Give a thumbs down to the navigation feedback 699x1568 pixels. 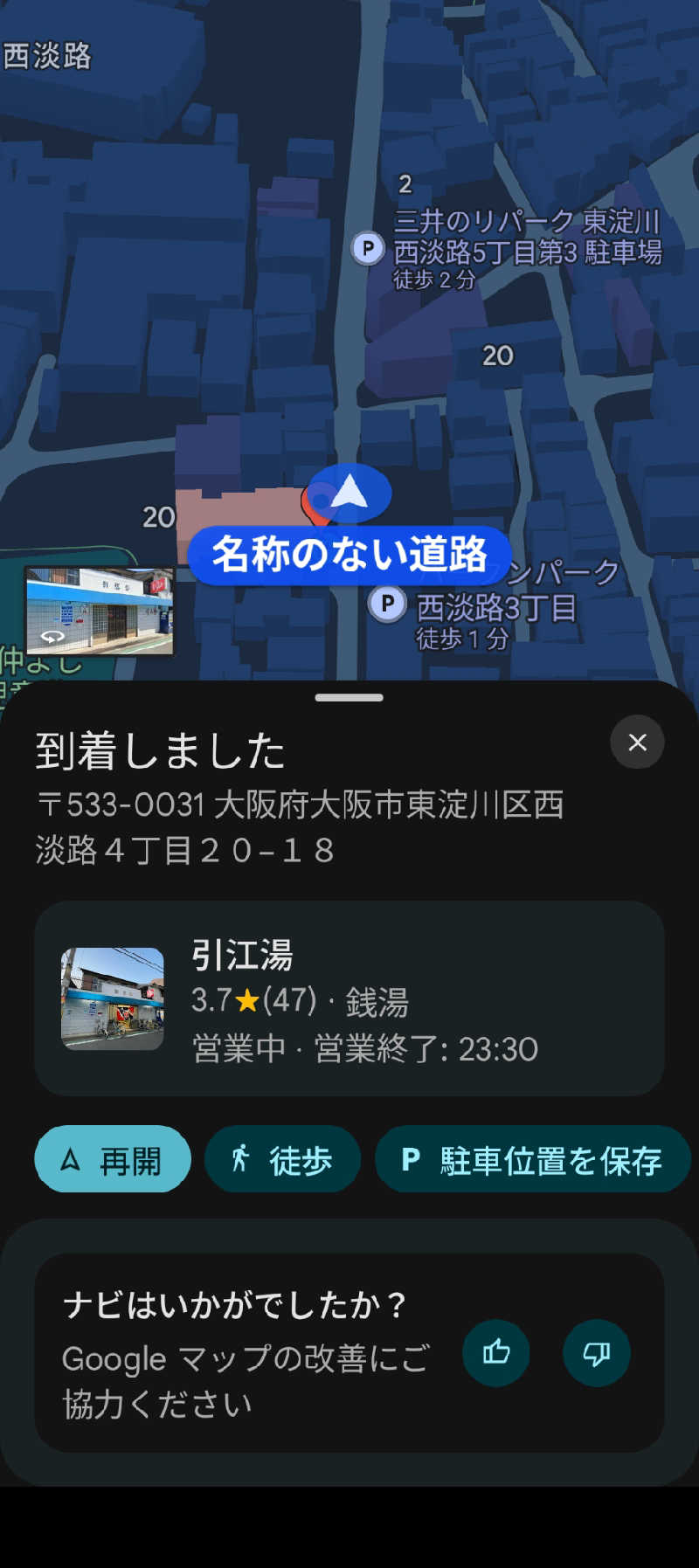(x=596, y=1352)
